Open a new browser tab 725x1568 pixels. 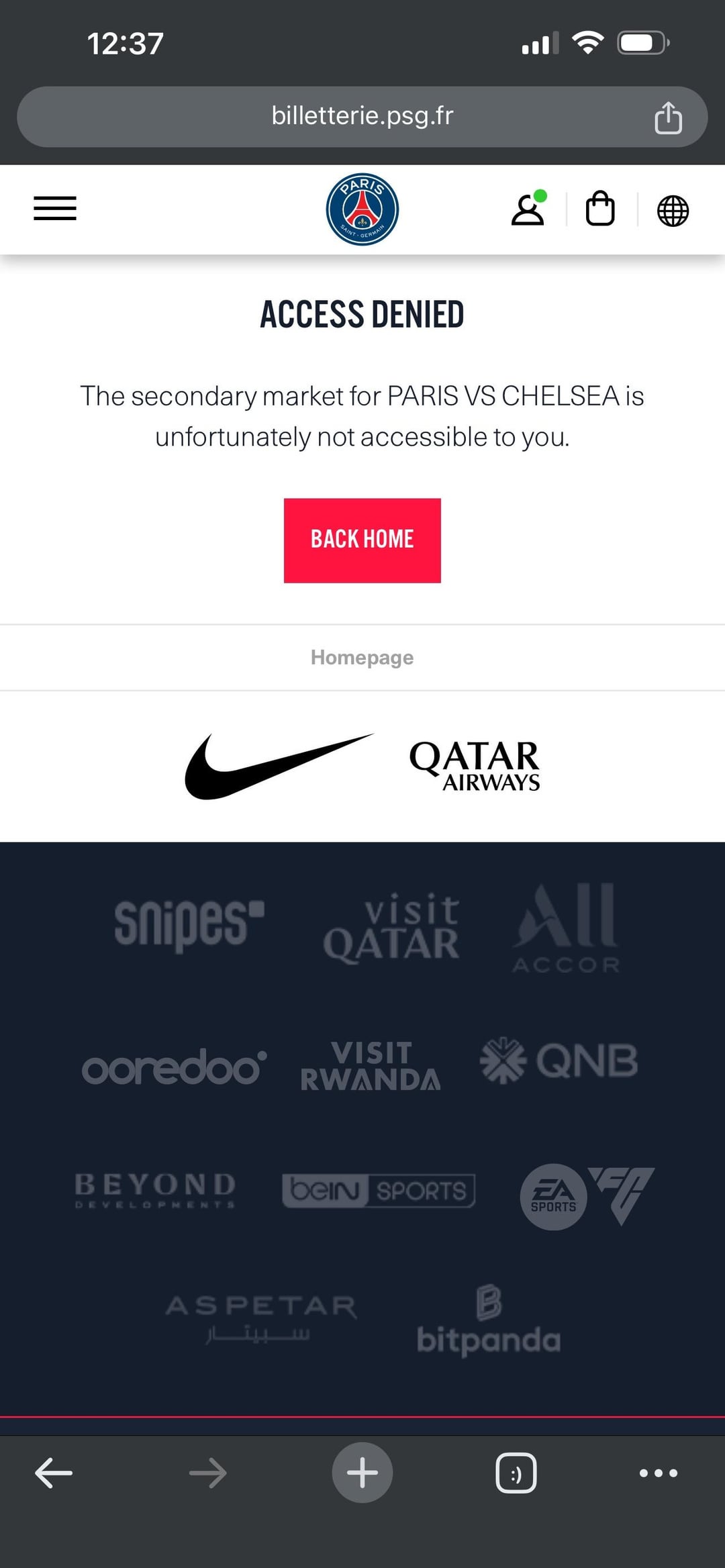tap(362, 1473)
